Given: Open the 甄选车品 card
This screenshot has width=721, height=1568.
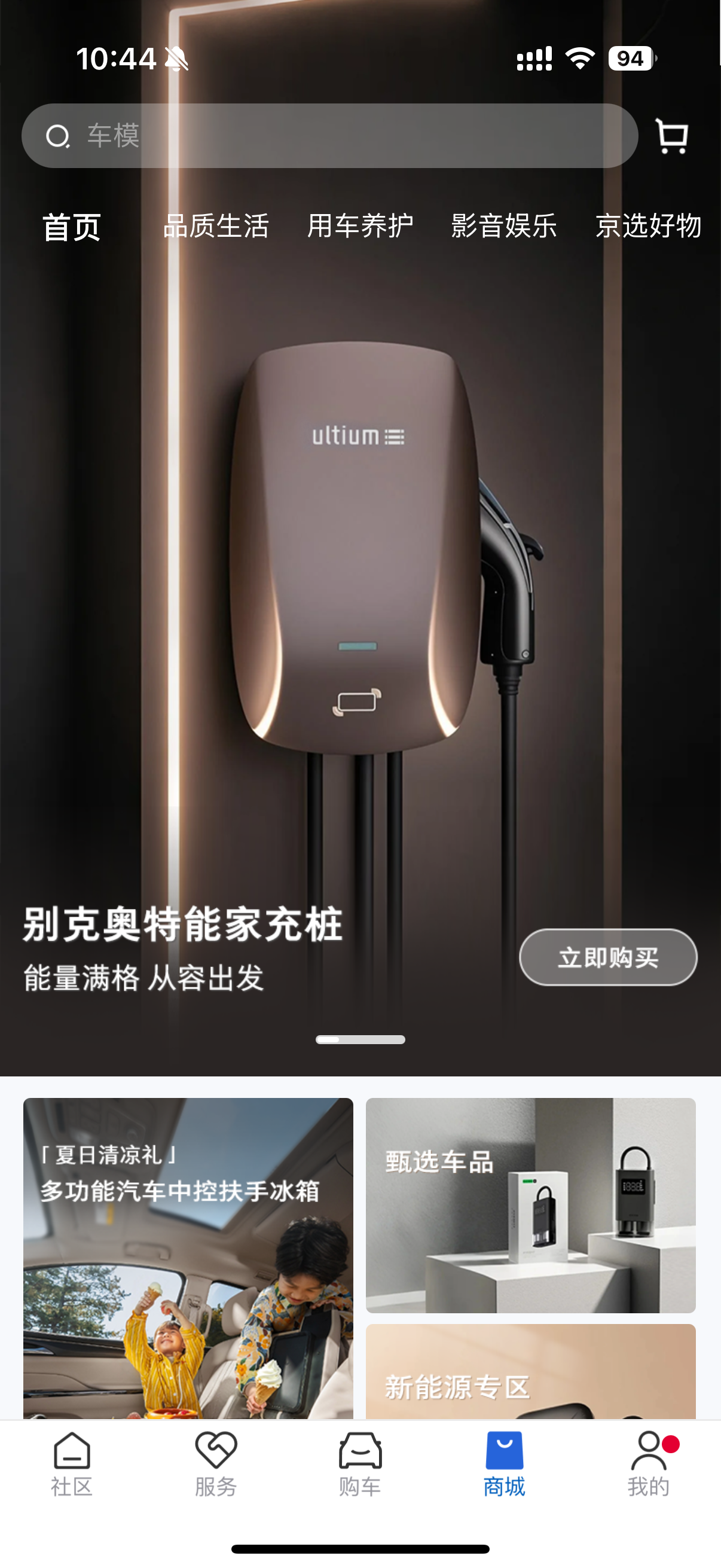Looking at the screenshot, I should tap(530, 1204).
